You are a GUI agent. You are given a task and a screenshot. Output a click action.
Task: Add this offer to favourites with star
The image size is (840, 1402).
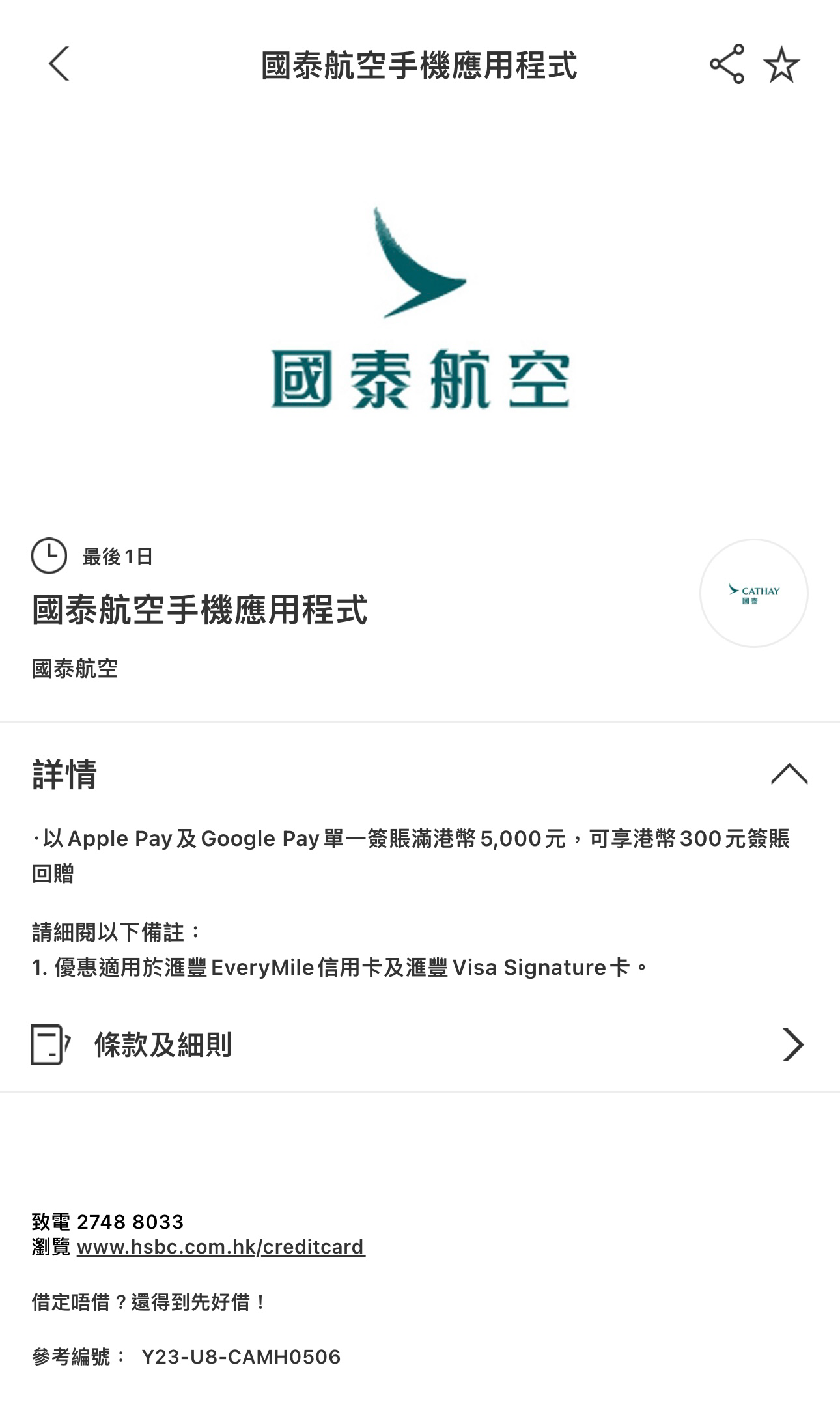[x=781, y=64]
